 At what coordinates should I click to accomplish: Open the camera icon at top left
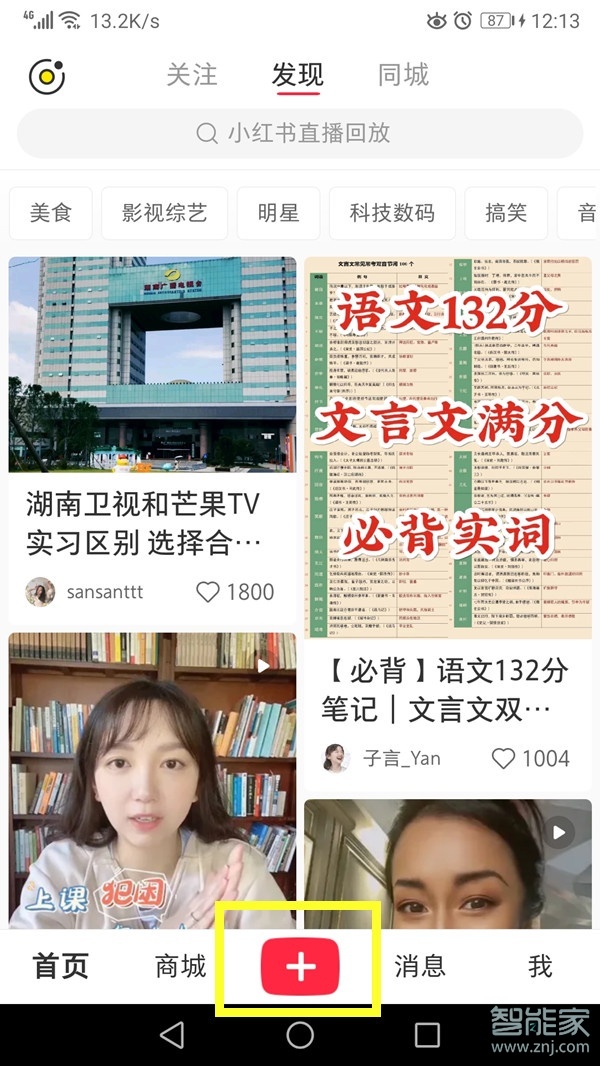(x=47, y=76)
